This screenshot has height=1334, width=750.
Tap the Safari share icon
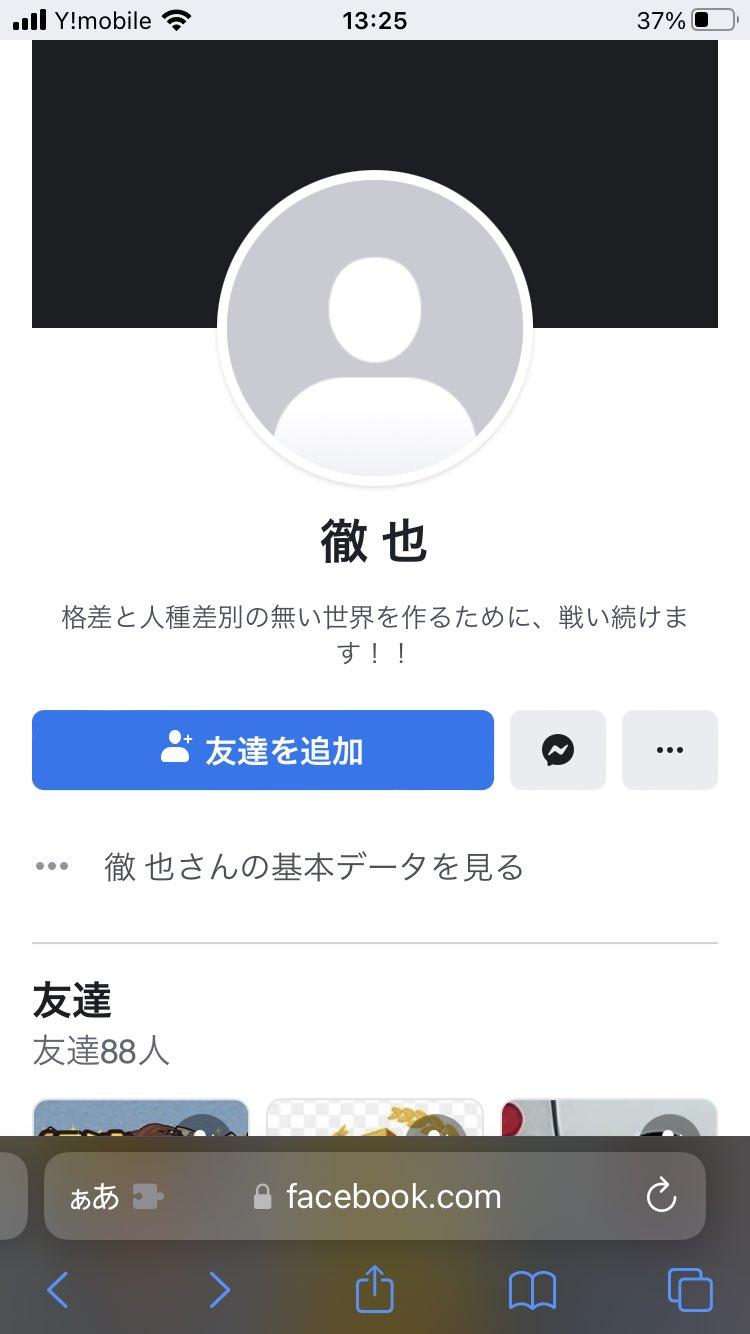(x=374, y=1290)
